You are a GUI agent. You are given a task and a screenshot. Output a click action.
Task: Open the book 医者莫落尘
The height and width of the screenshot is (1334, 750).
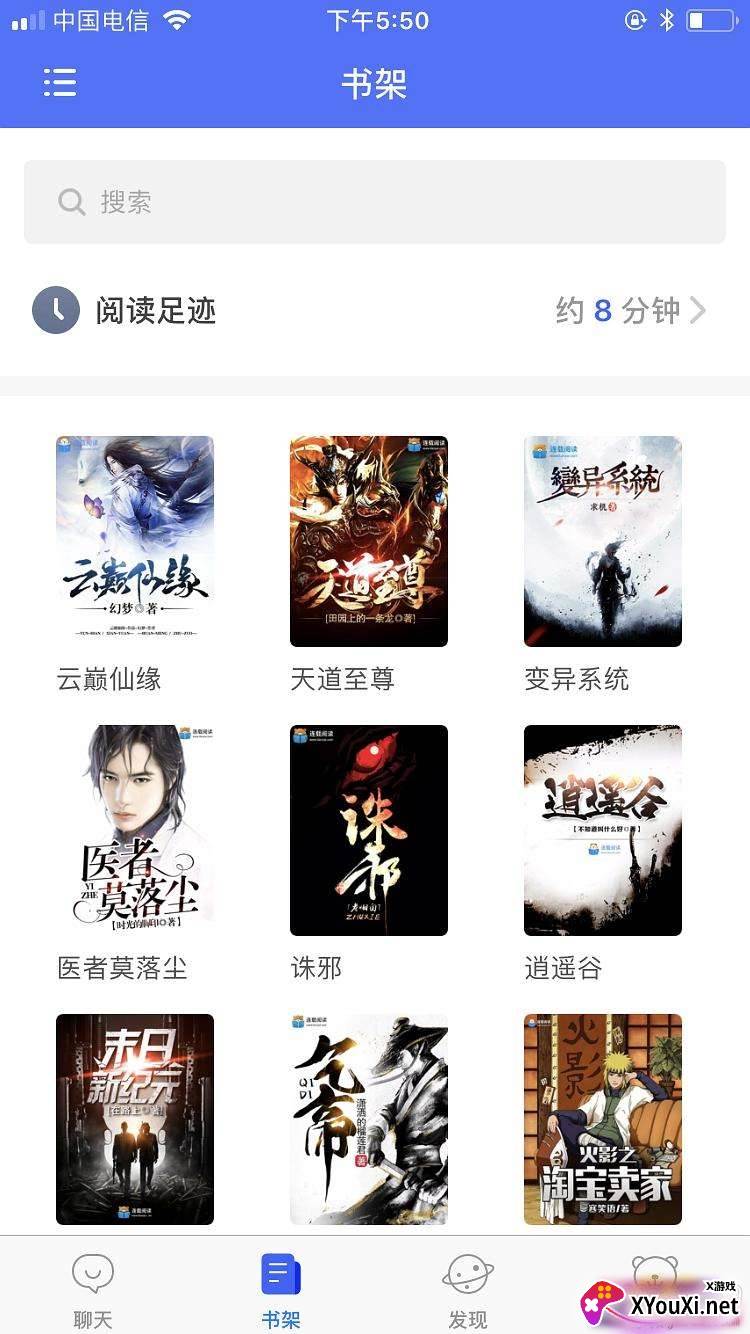pyautogui.click(x=135, y=830)
